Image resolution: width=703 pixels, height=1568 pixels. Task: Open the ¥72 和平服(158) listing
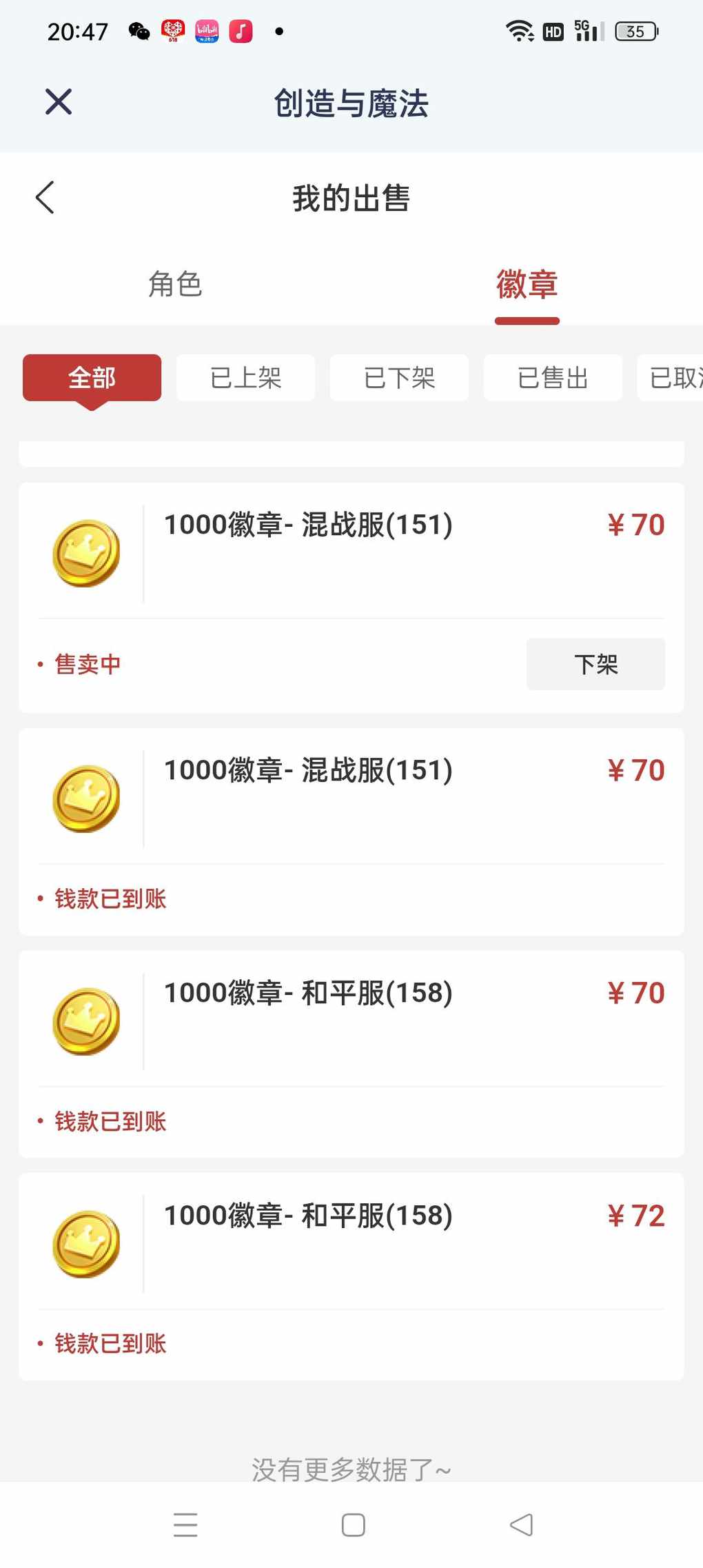pyautogui.click(x=351, y=1276)
